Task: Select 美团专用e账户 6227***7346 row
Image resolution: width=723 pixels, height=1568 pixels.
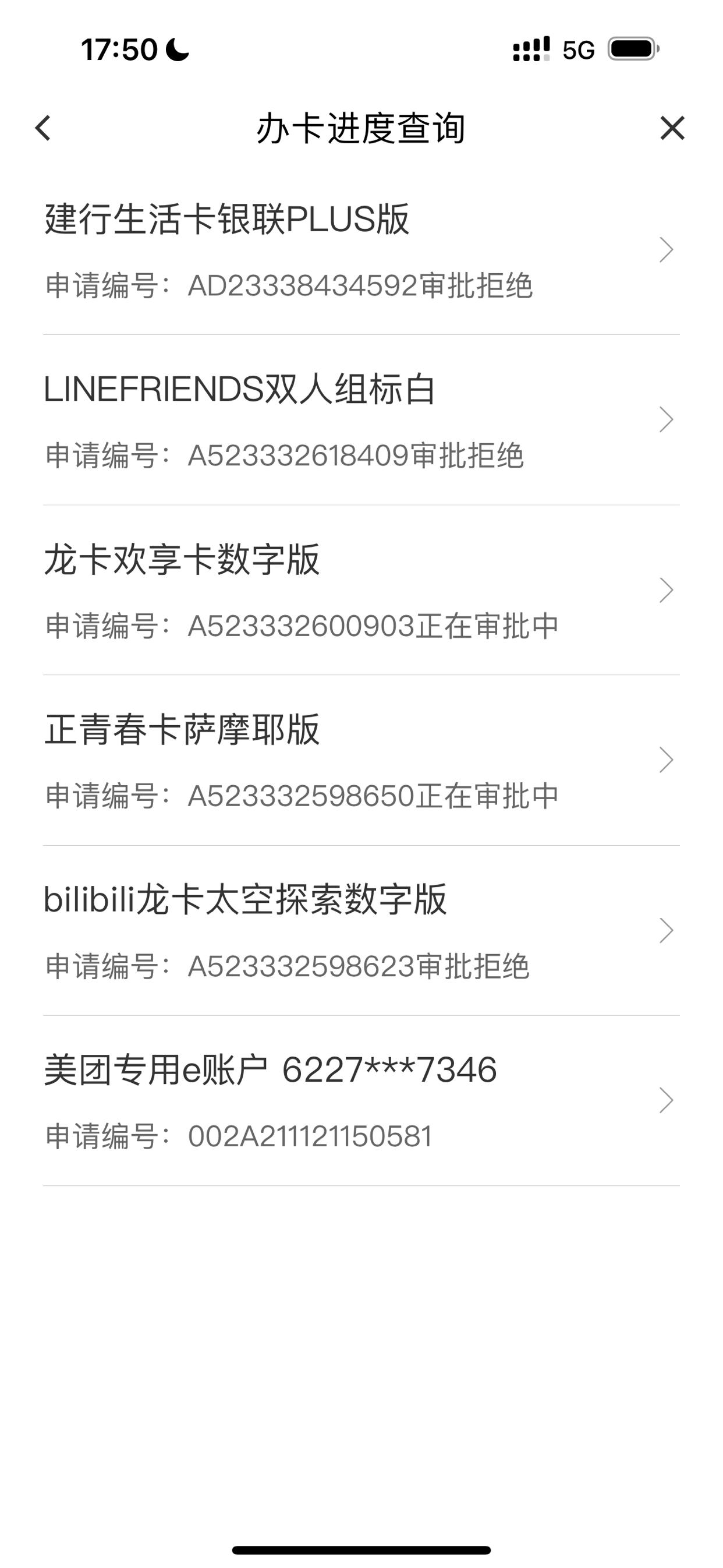Action: pos(361,1100)
